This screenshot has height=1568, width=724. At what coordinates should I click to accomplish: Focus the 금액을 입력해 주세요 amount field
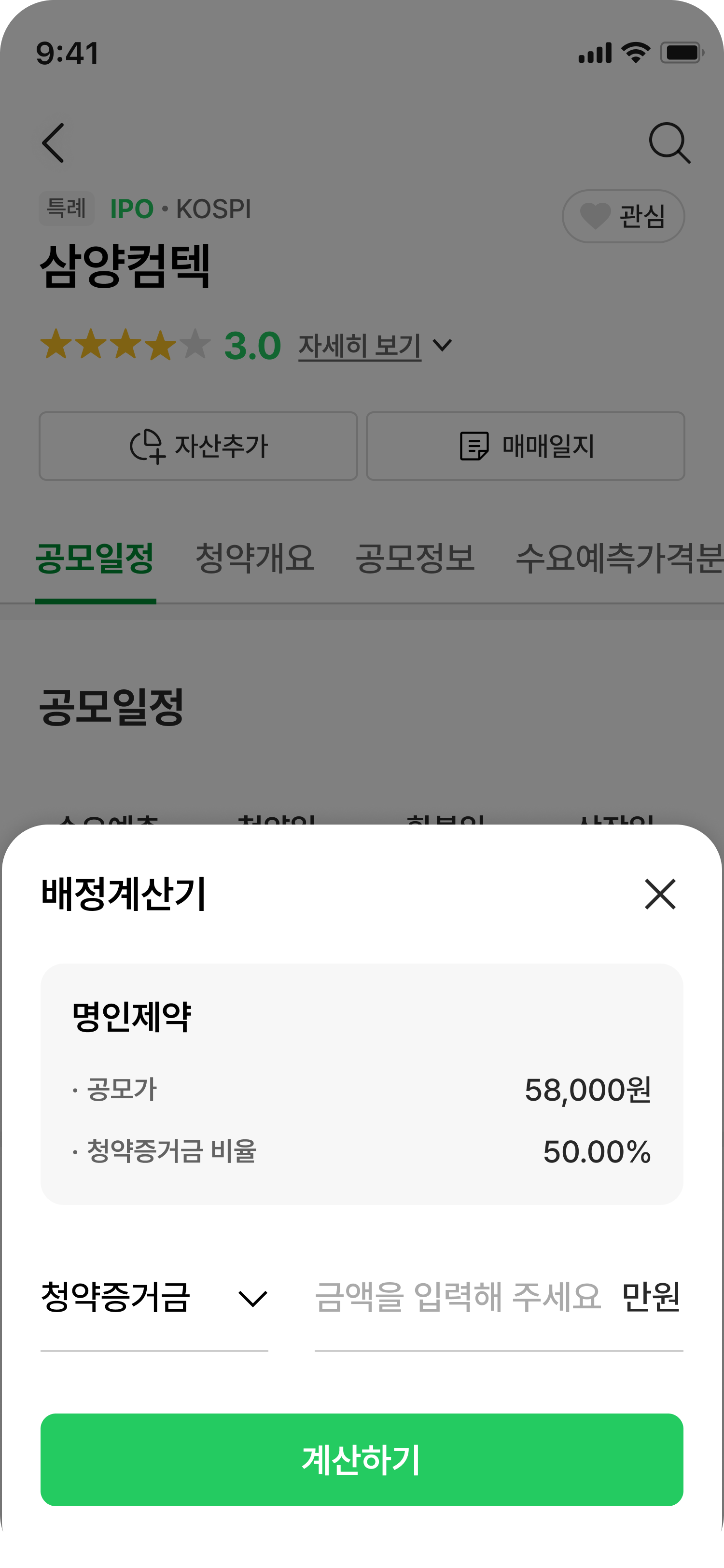click(x=458, y=1297)
